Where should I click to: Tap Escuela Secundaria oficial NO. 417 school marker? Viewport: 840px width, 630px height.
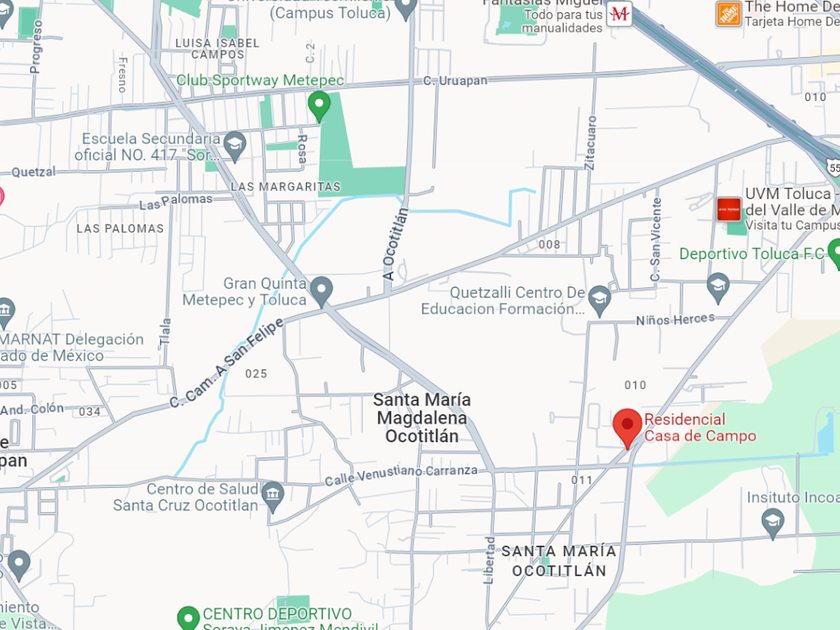235,146
